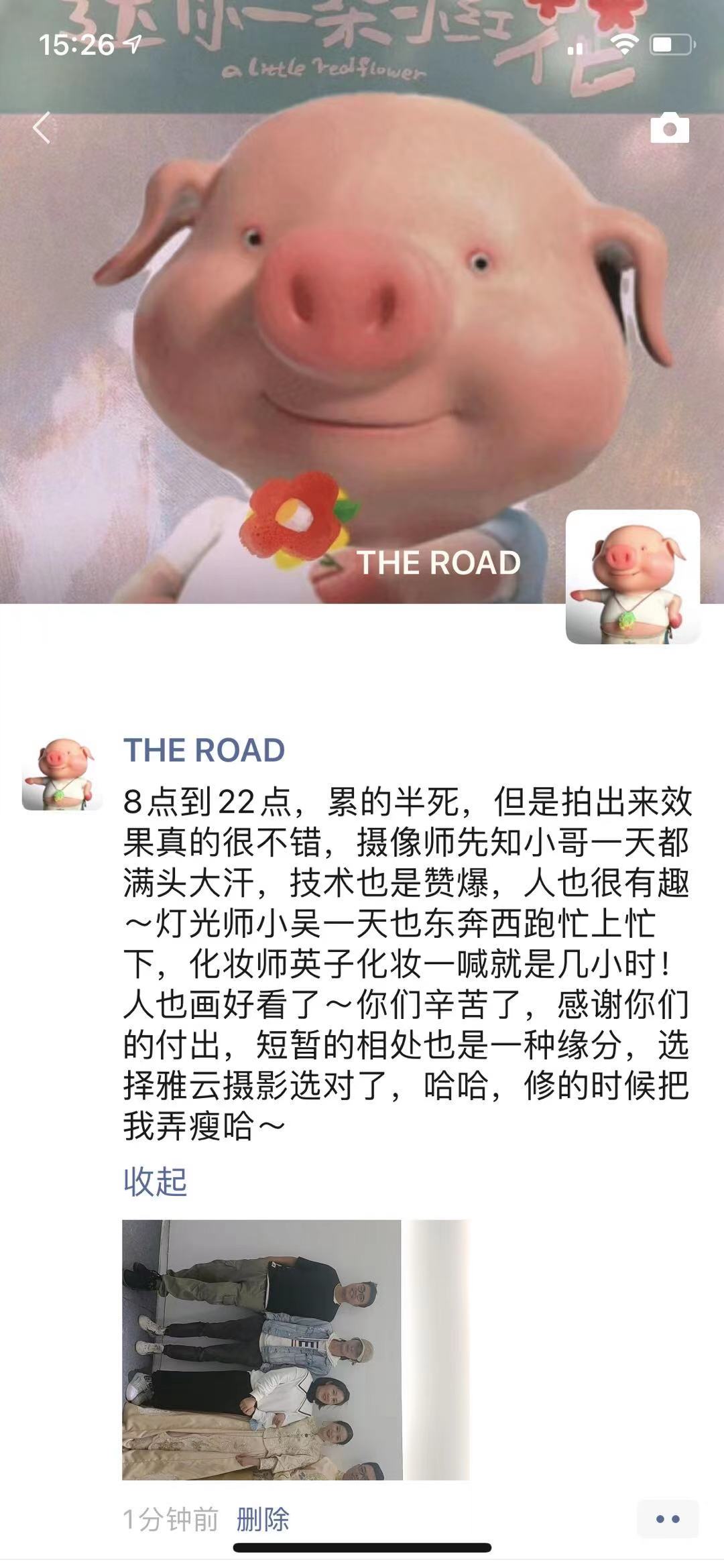This screenshot has width=724, height=1568.
Task: Open THE ROAD username above the post
Action: coord(204,749)
